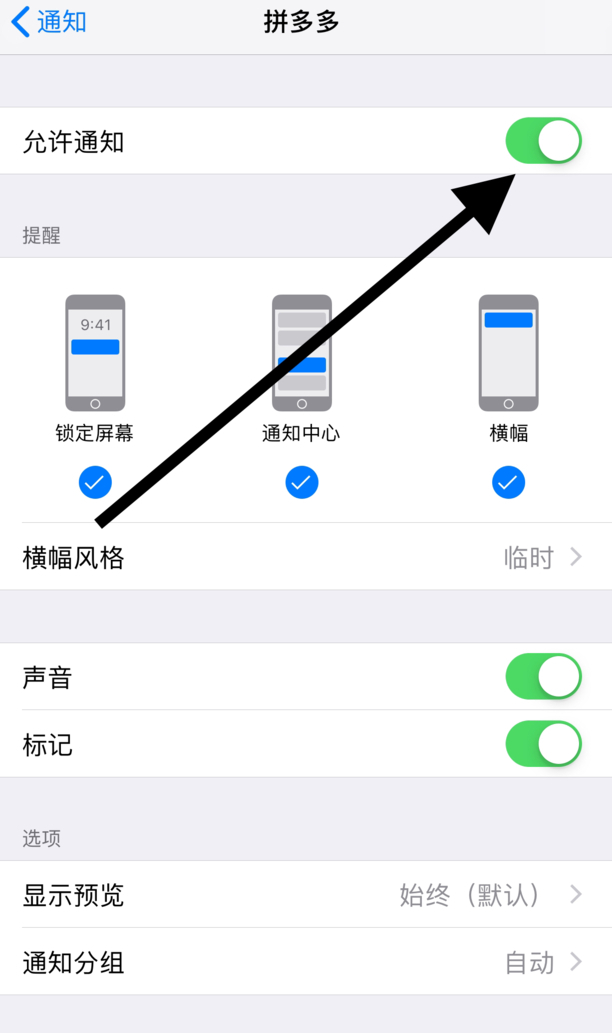
Task: Disable the 标记 switch
Action: point(543,744)
